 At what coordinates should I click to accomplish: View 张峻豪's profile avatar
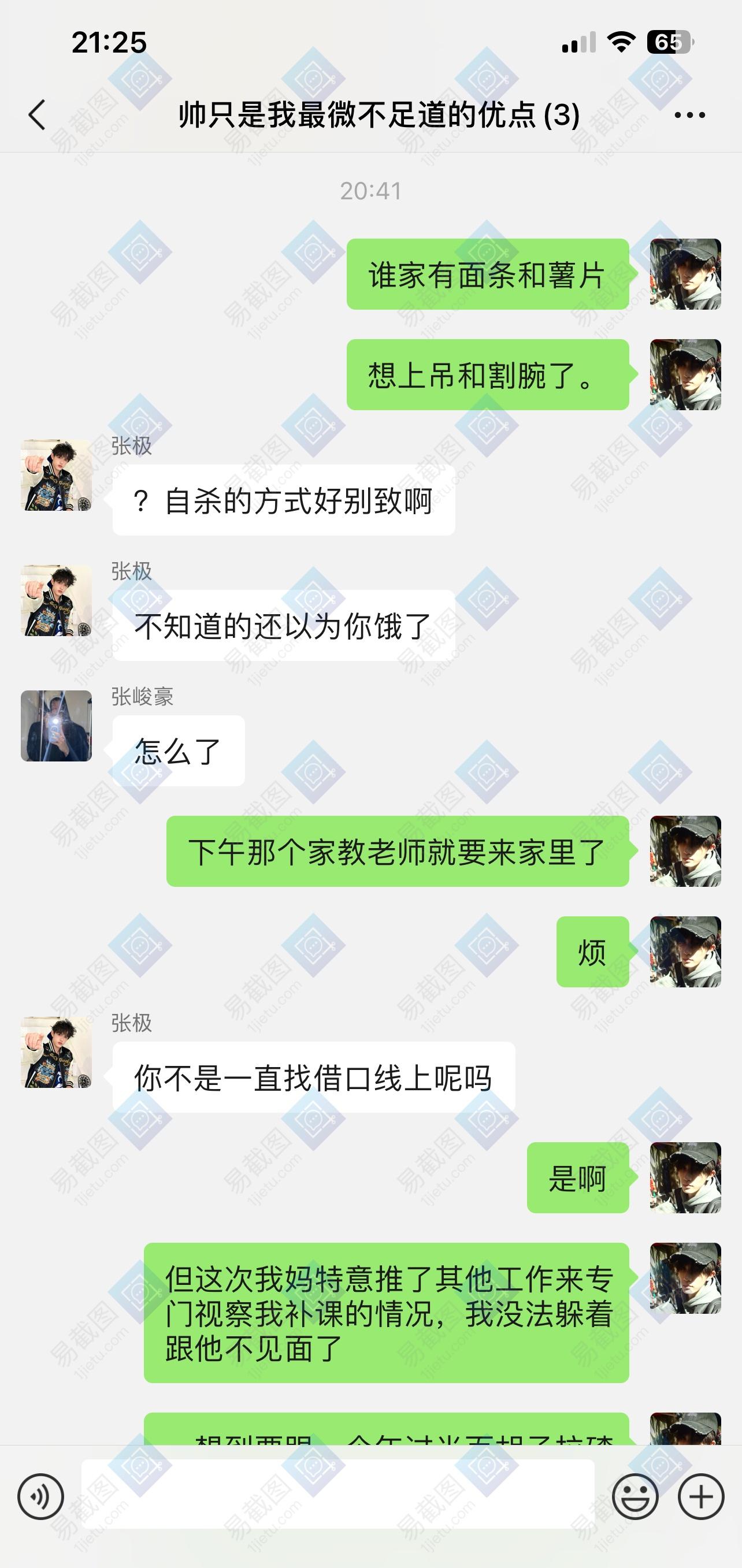(x=56, y=726)
